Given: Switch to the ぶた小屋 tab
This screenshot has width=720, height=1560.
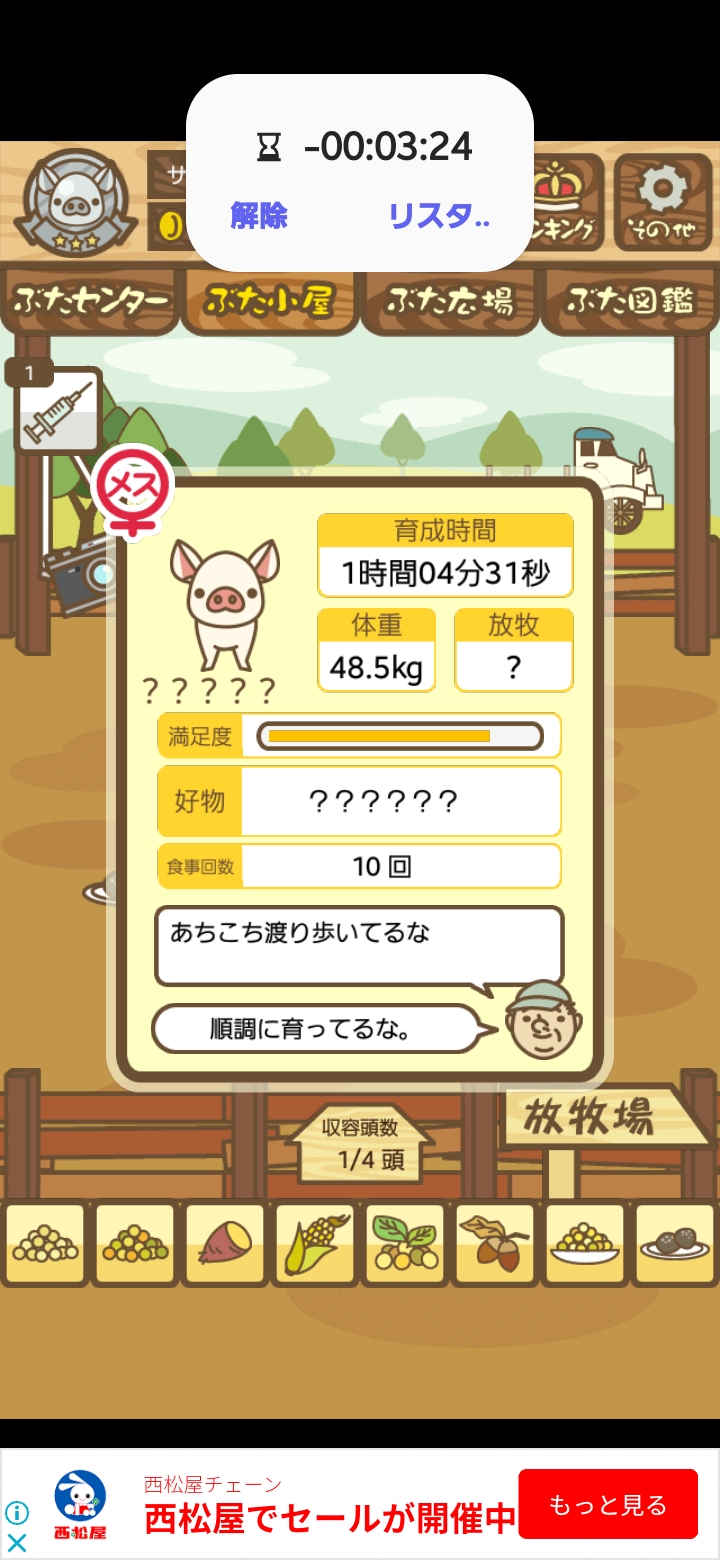Looking at the screenshot, I should pos(269,301).
